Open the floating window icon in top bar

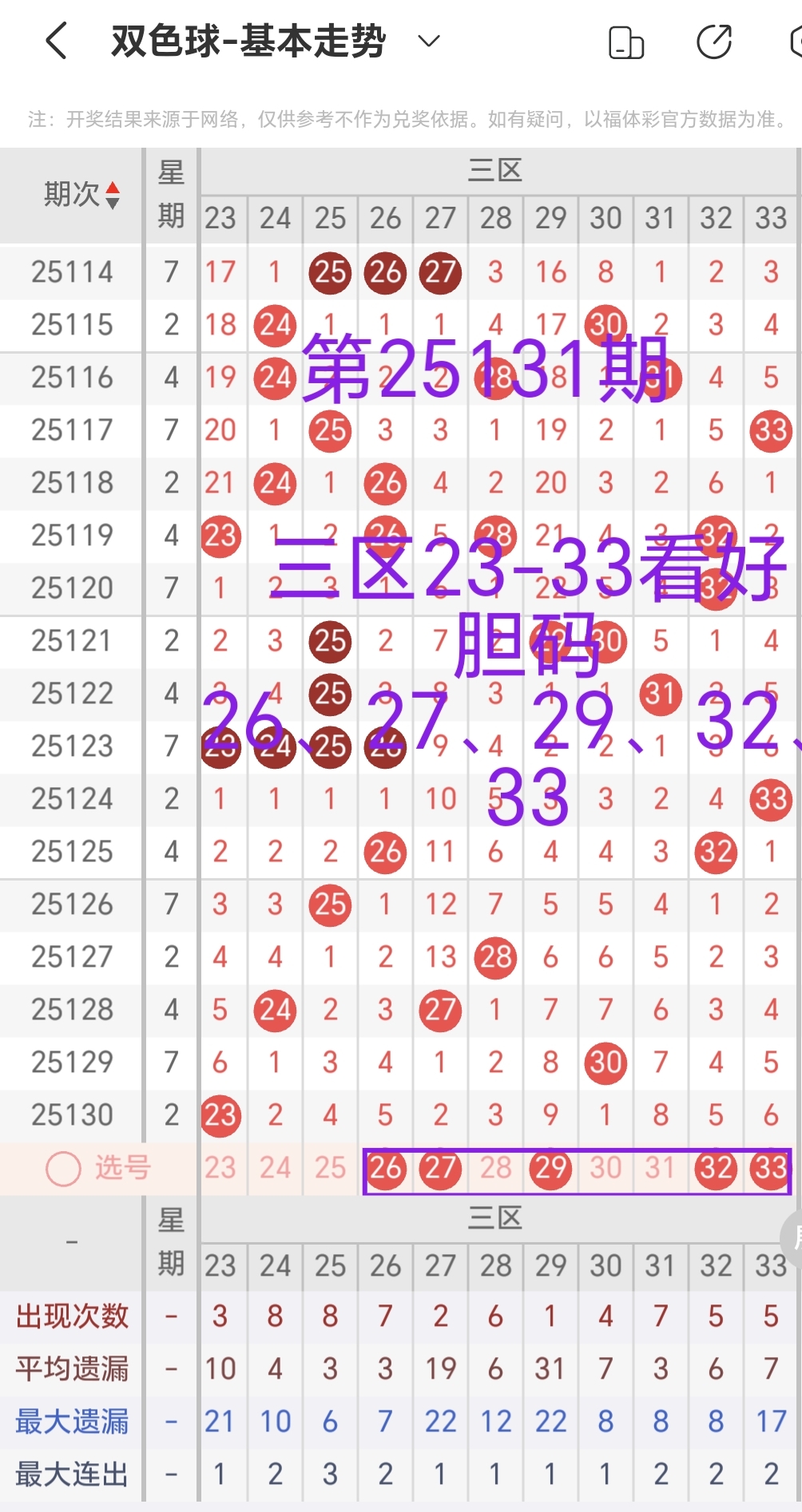pos(626,42)
